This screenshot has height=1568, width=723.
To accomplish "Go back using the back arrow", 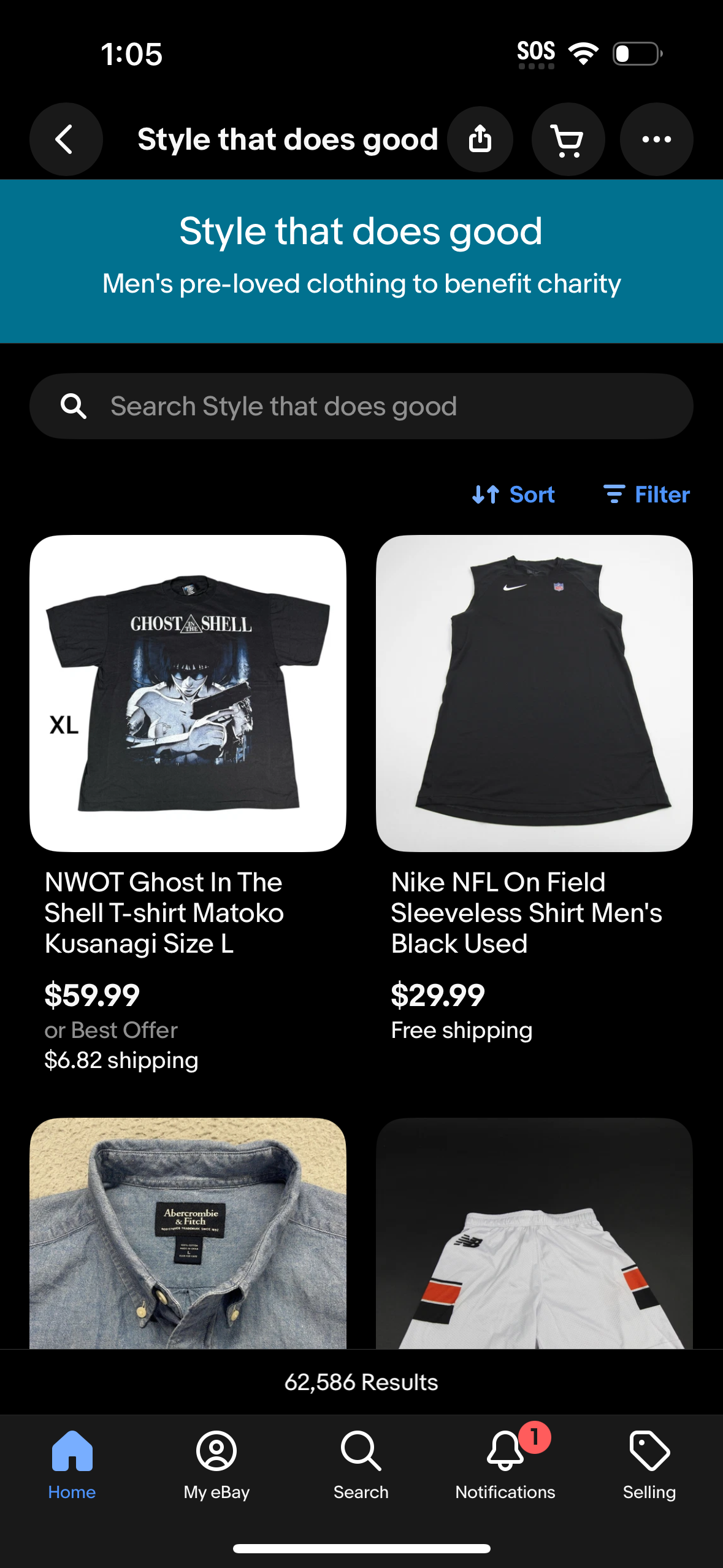I will 66,139.
